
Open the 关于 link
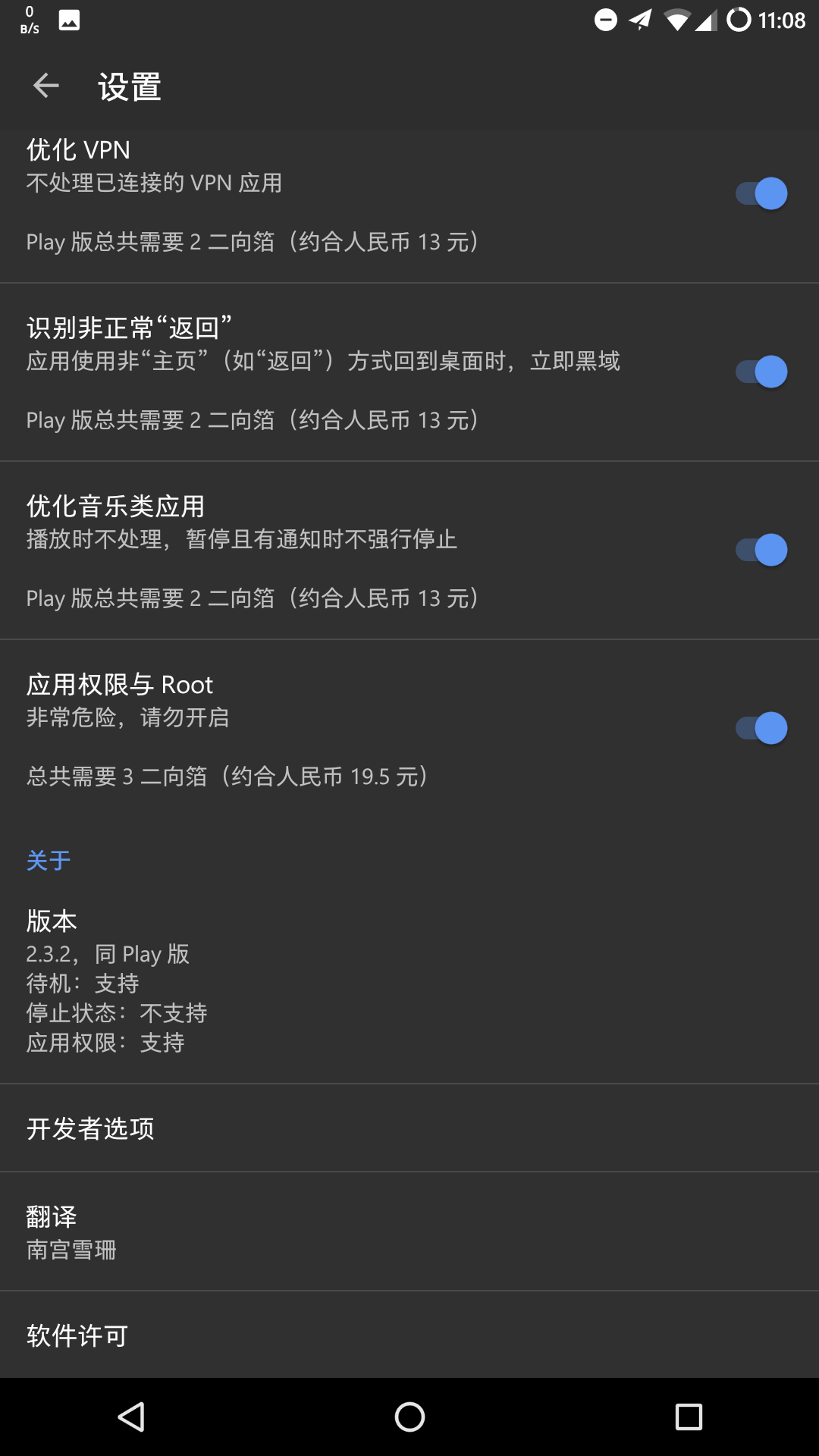[x=48, y=859]
